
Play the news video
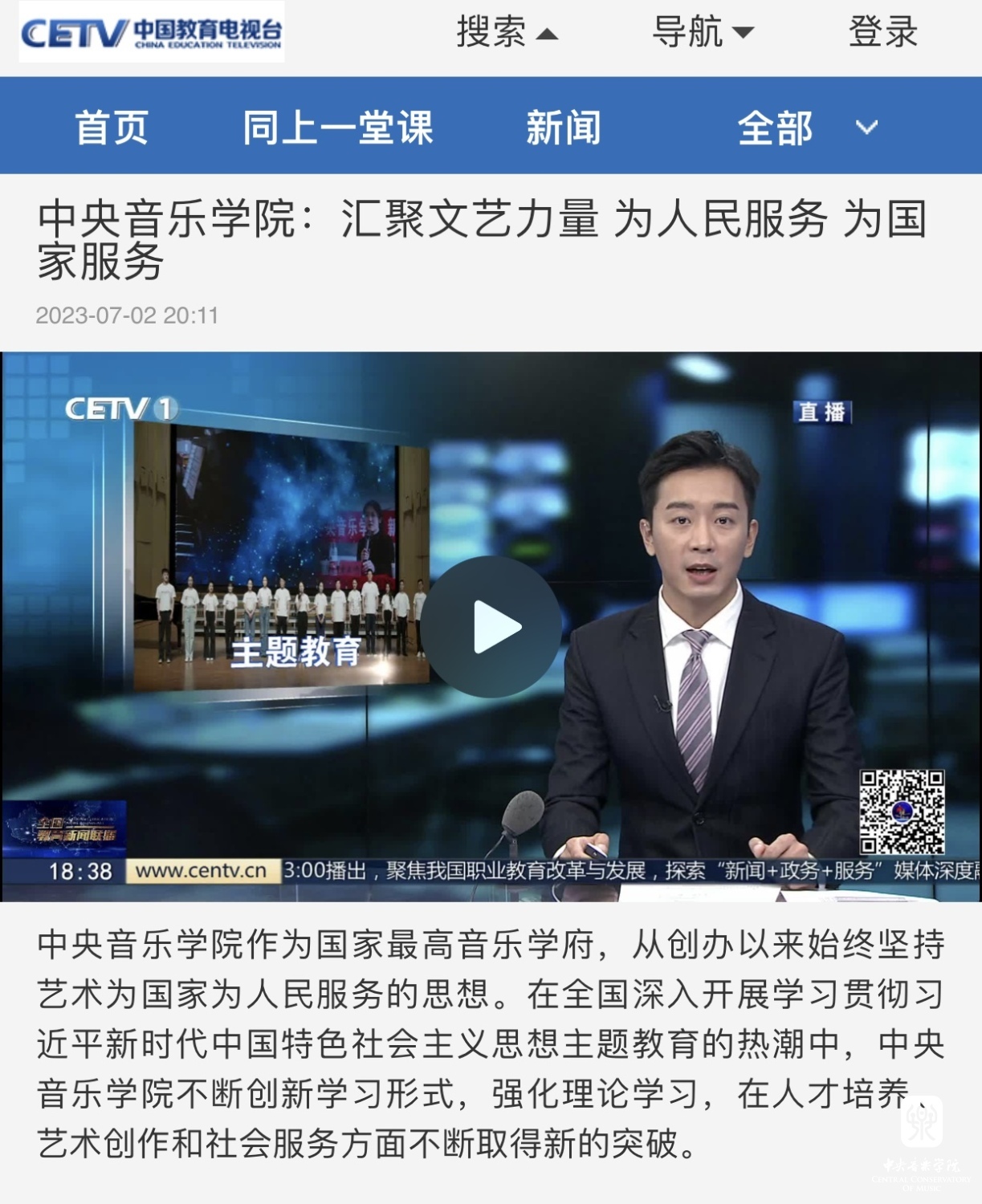(491, 627)
